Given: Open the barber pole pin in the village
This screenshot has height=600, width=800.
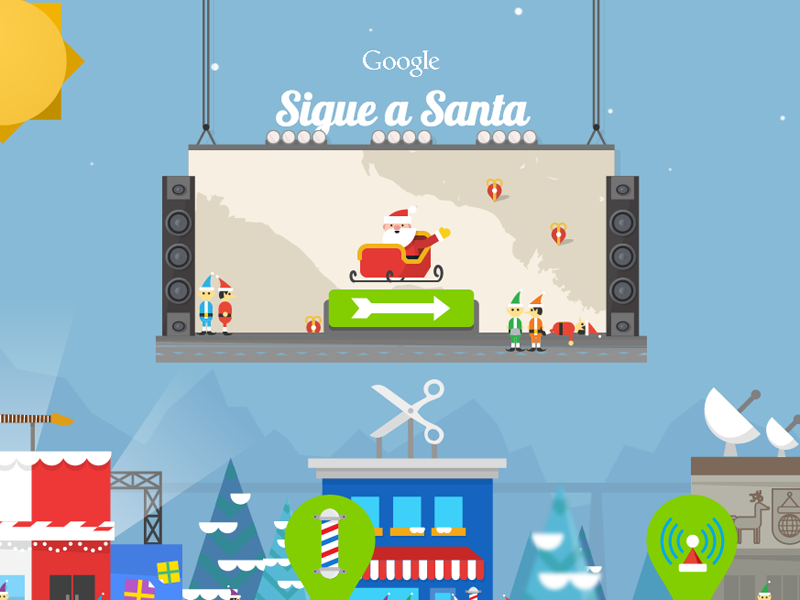Looking at the screenshot, I should point(329,539).
